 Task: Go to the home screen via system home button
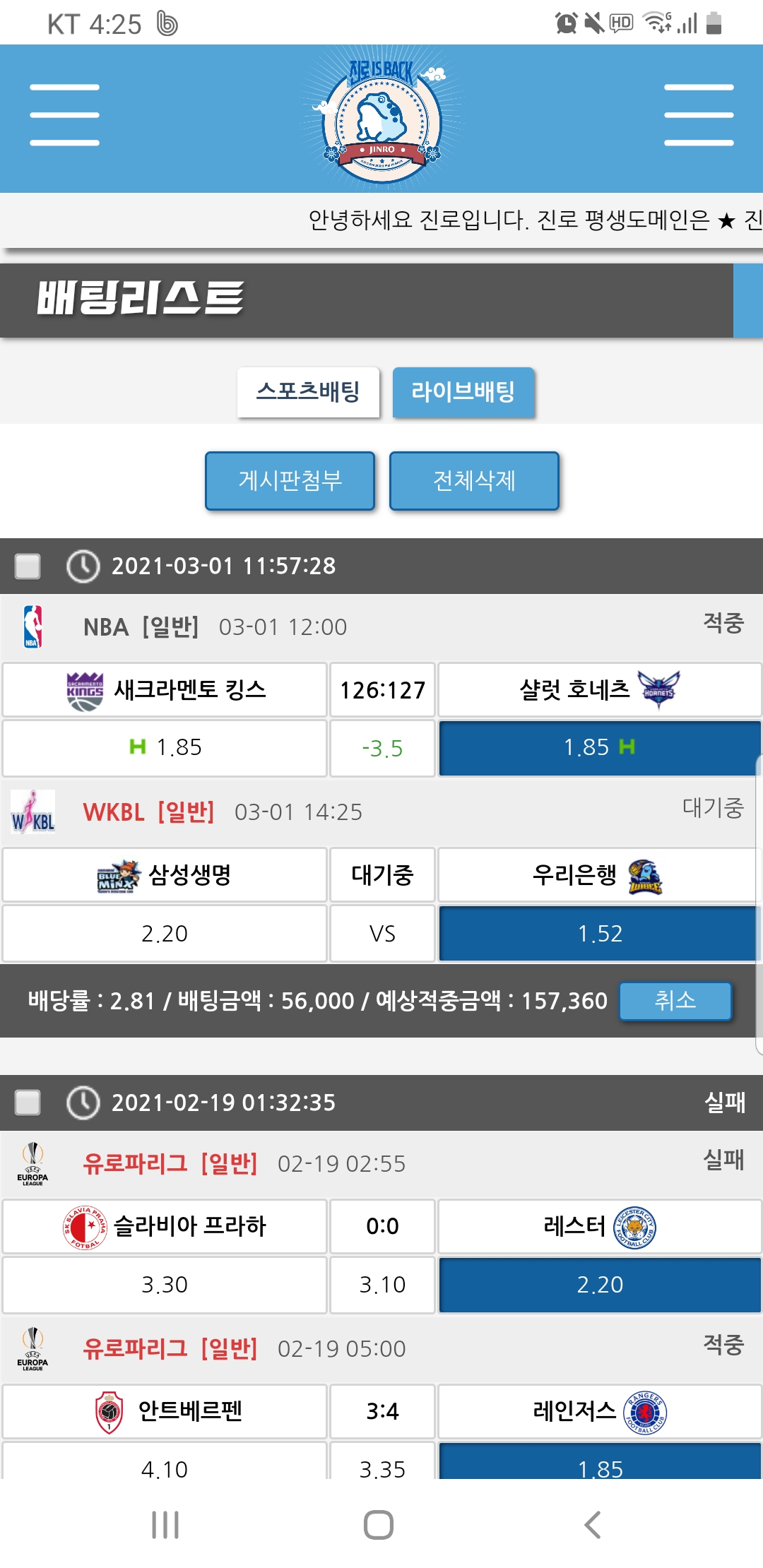coord(379,1525)
